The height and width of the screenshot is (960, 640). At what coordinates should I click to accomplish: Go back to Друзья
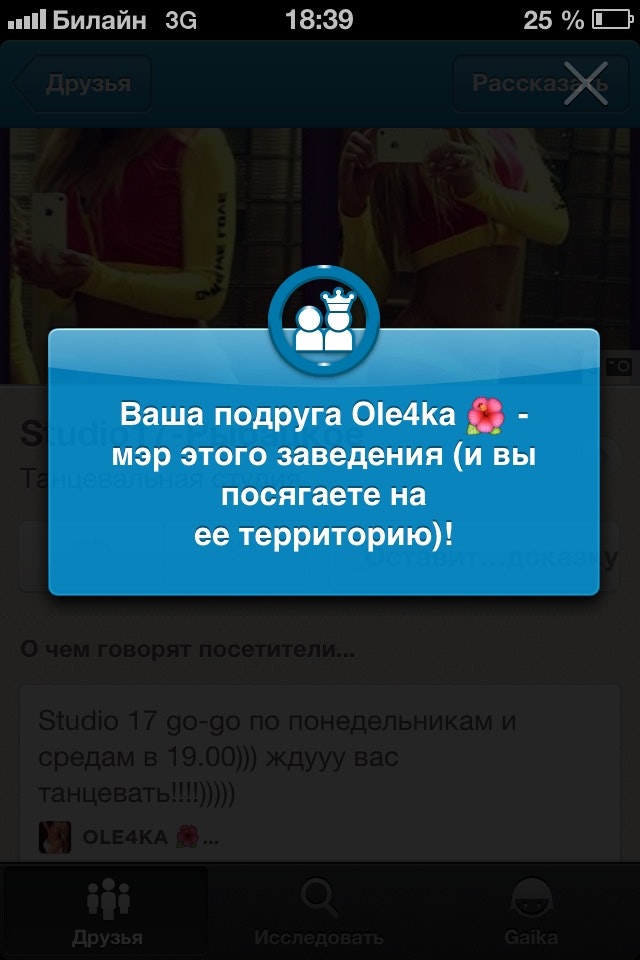tap(84, 83)
